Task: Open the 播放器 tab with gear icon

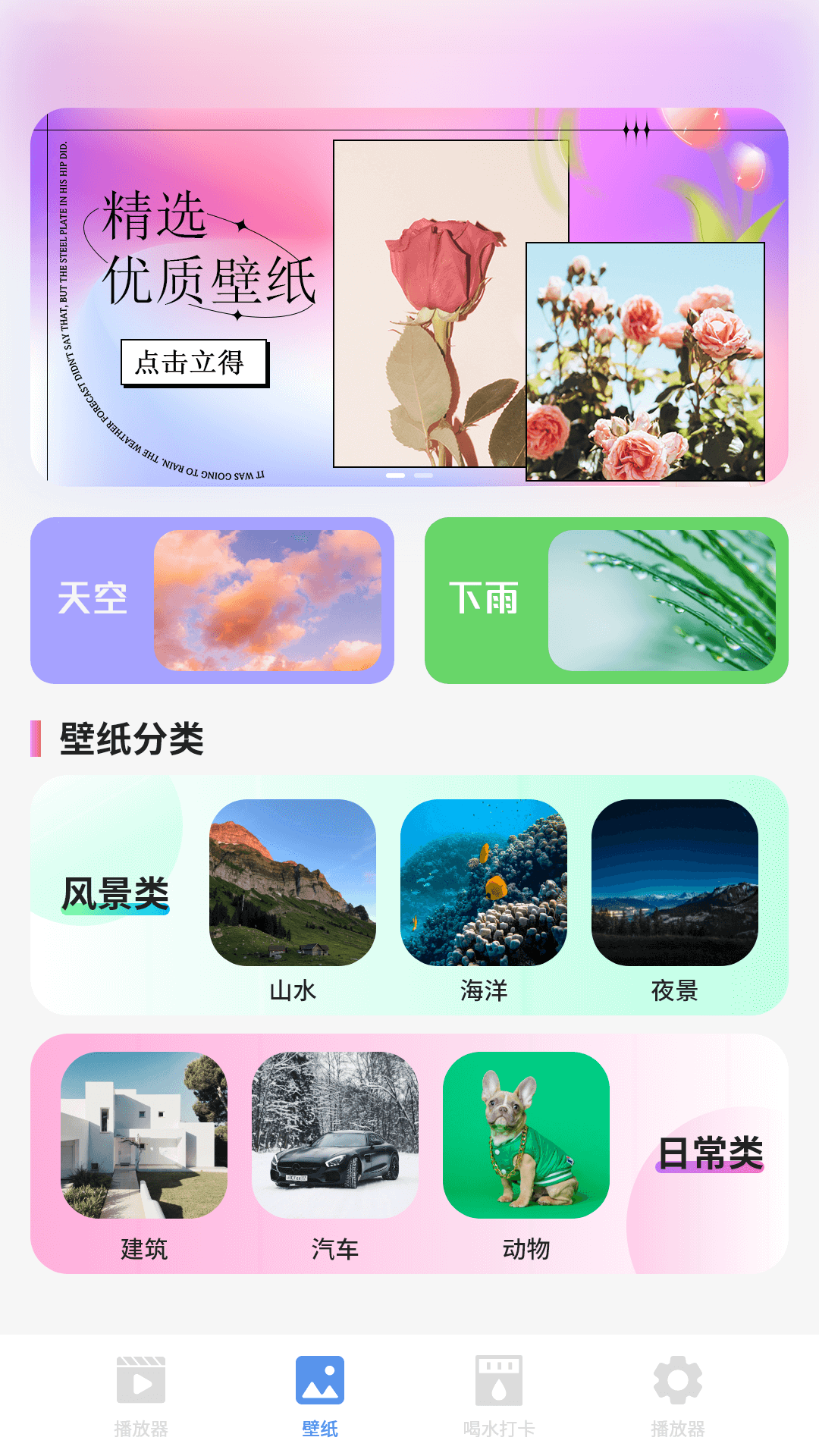Action: pyautogui.click(x=678, y=1396)
